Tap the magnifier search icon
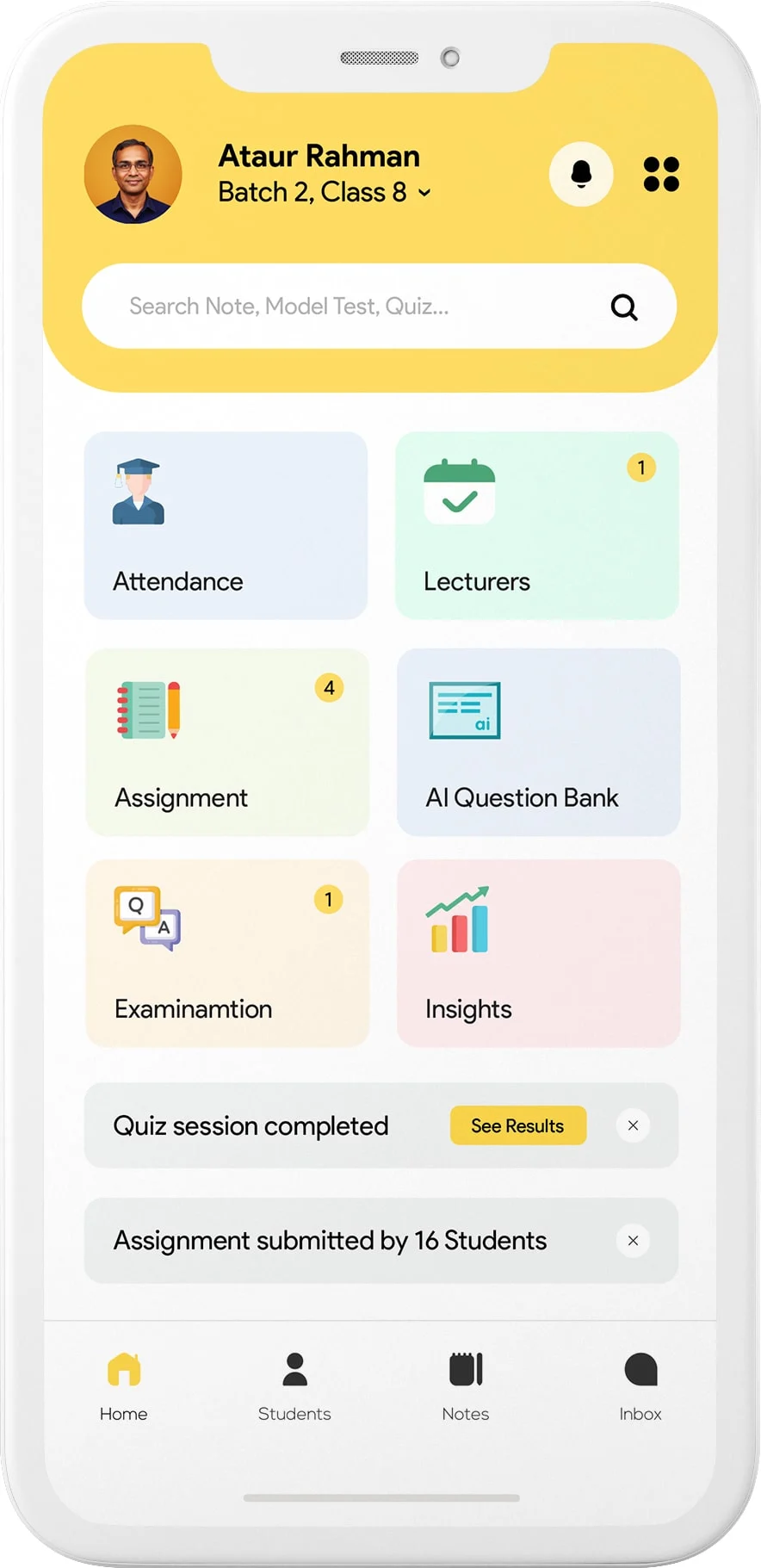761x1568 pixels. point(624,307)
